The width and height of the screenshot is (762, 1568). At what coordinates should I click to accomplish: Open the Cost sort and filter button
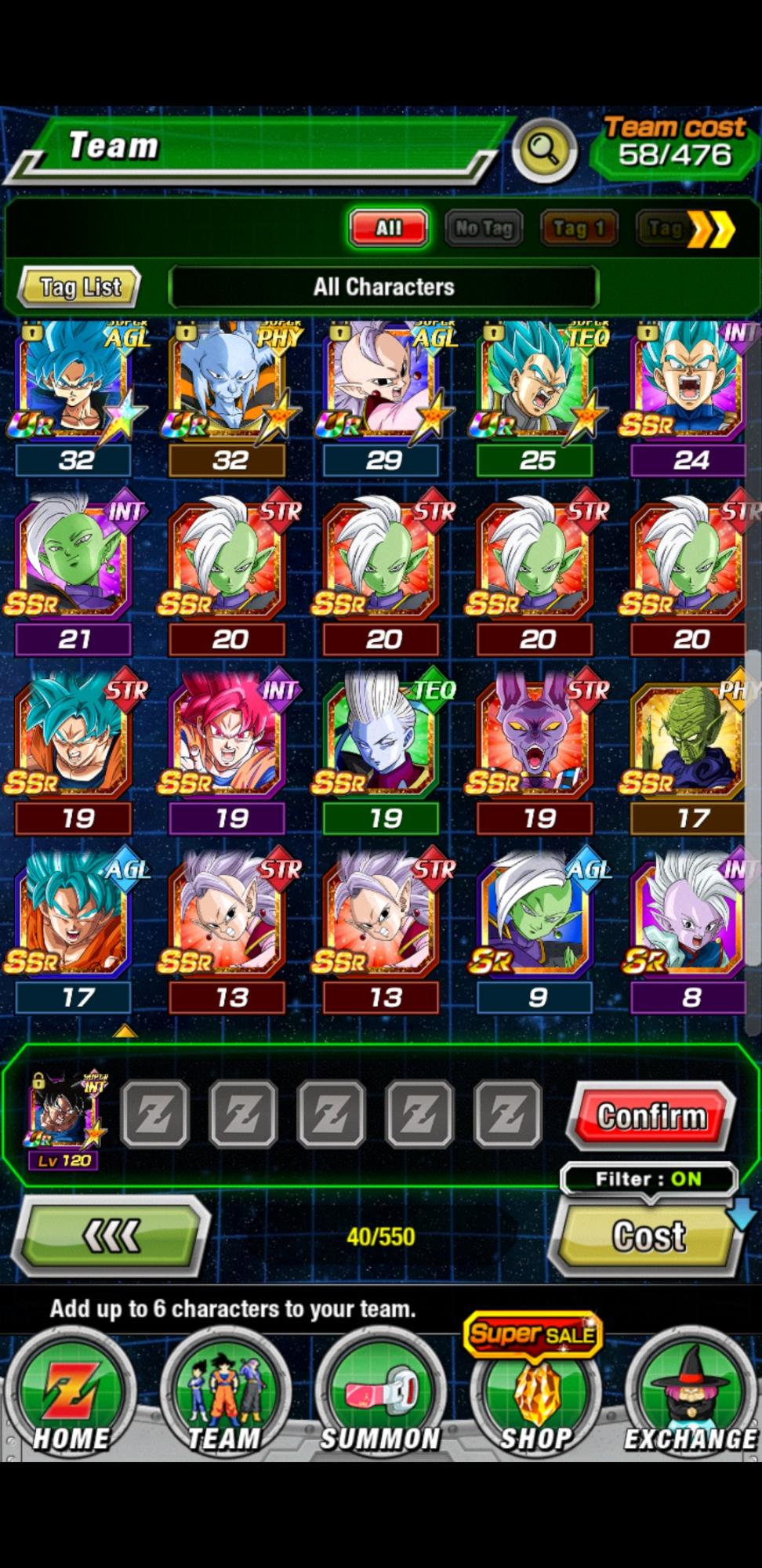tap(648, 1236)
